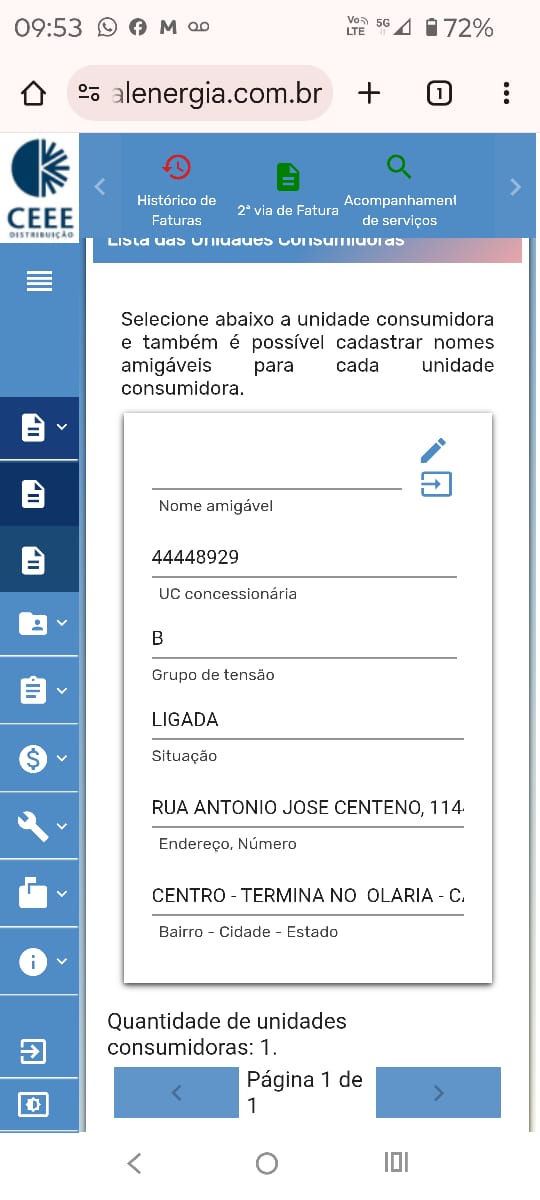Open the browser overflow menu
This screenshot has height=1200, width=540.
tap(506, 93)
